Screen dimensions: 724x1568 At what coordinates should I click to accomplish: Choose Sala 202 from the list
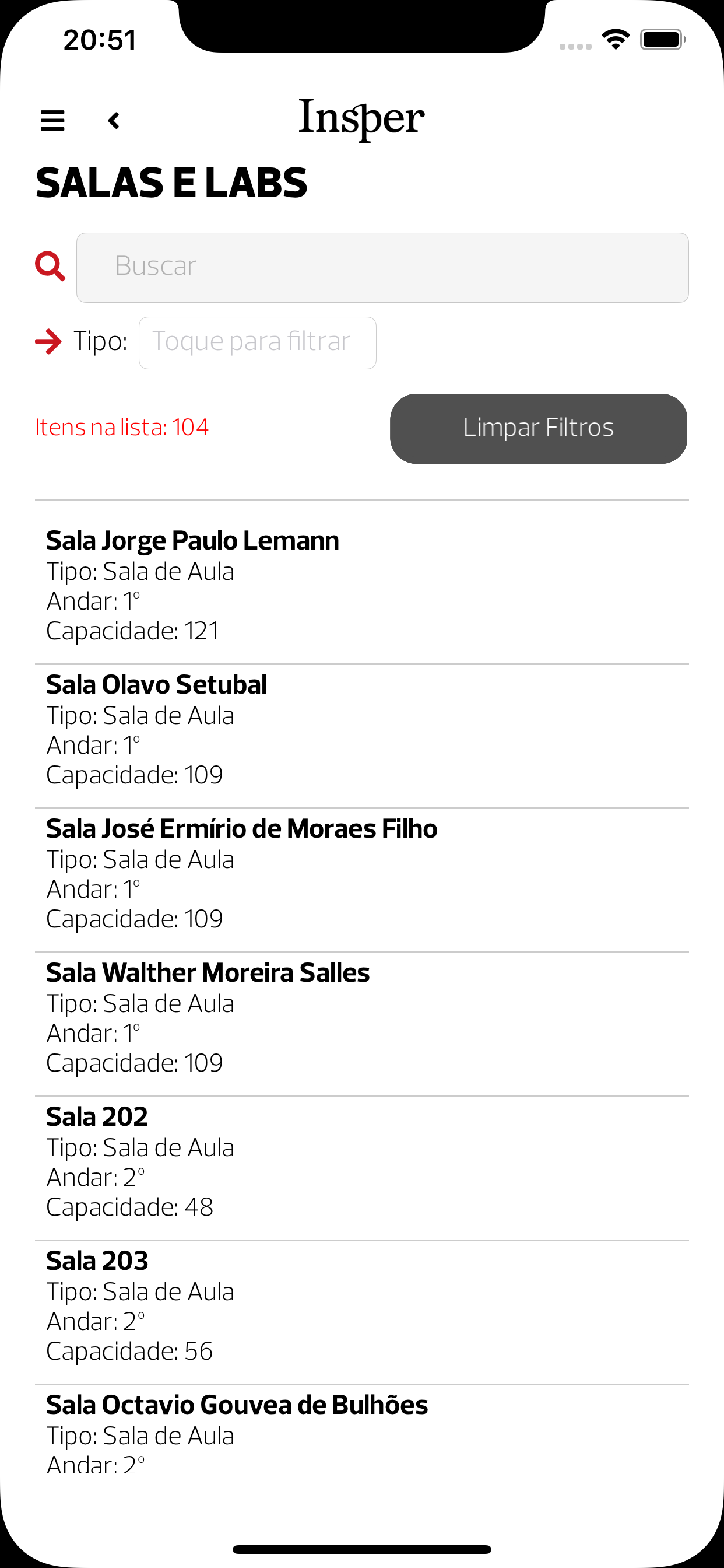tap(361, 1161)
